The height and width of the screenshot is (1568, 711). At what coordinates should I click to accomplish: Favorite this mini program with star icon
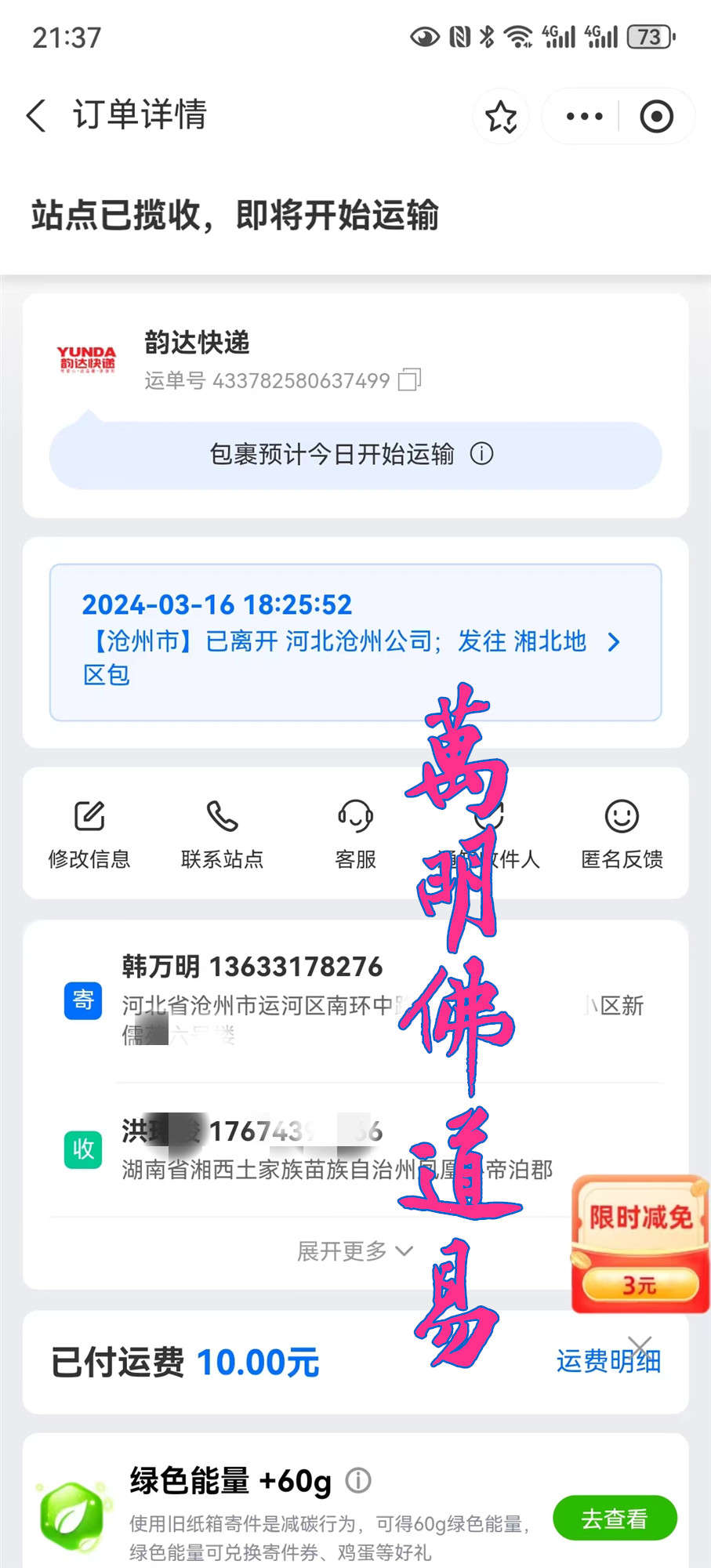coord(501,117)
